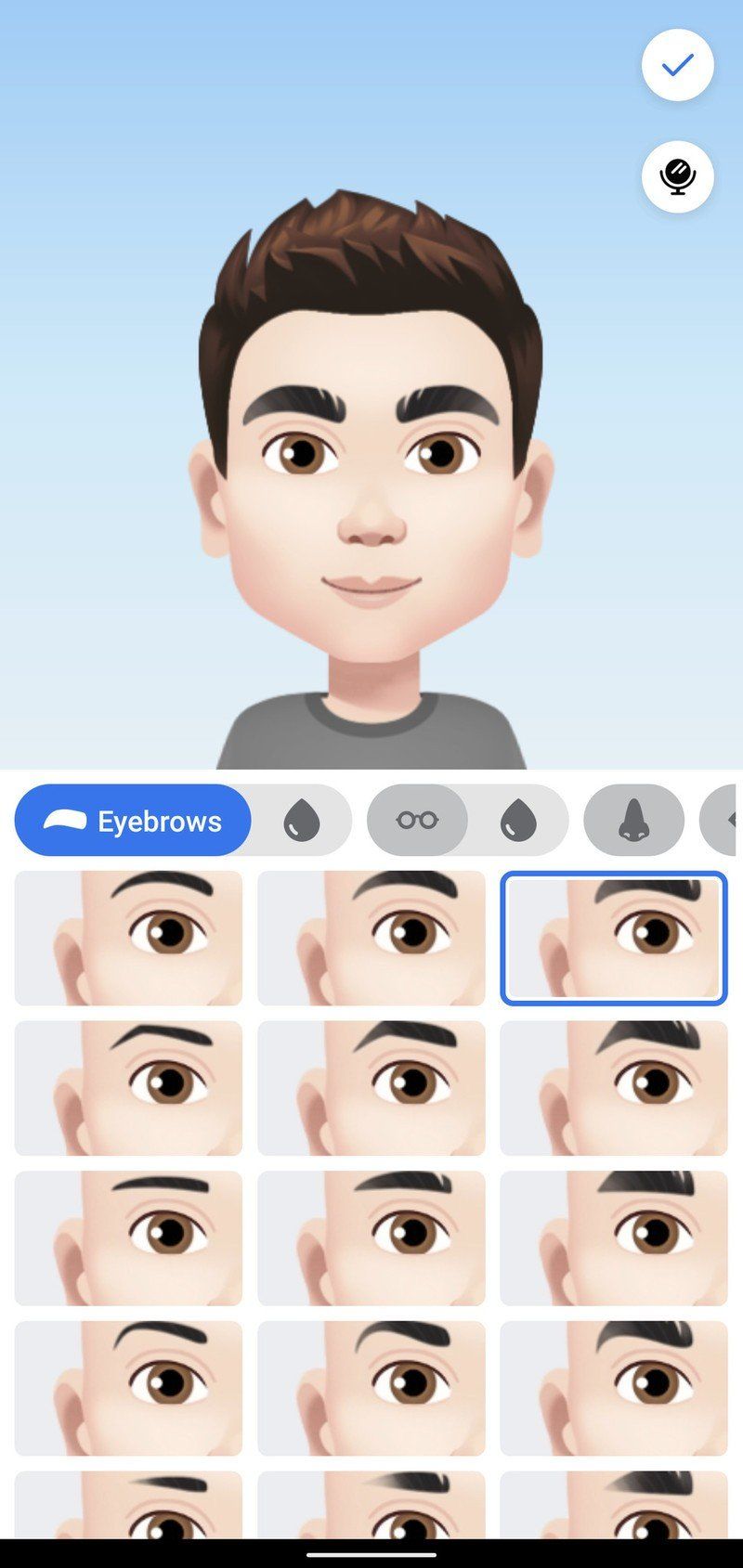Tap the eyebrow style beside the selected one

pos(371,938)
